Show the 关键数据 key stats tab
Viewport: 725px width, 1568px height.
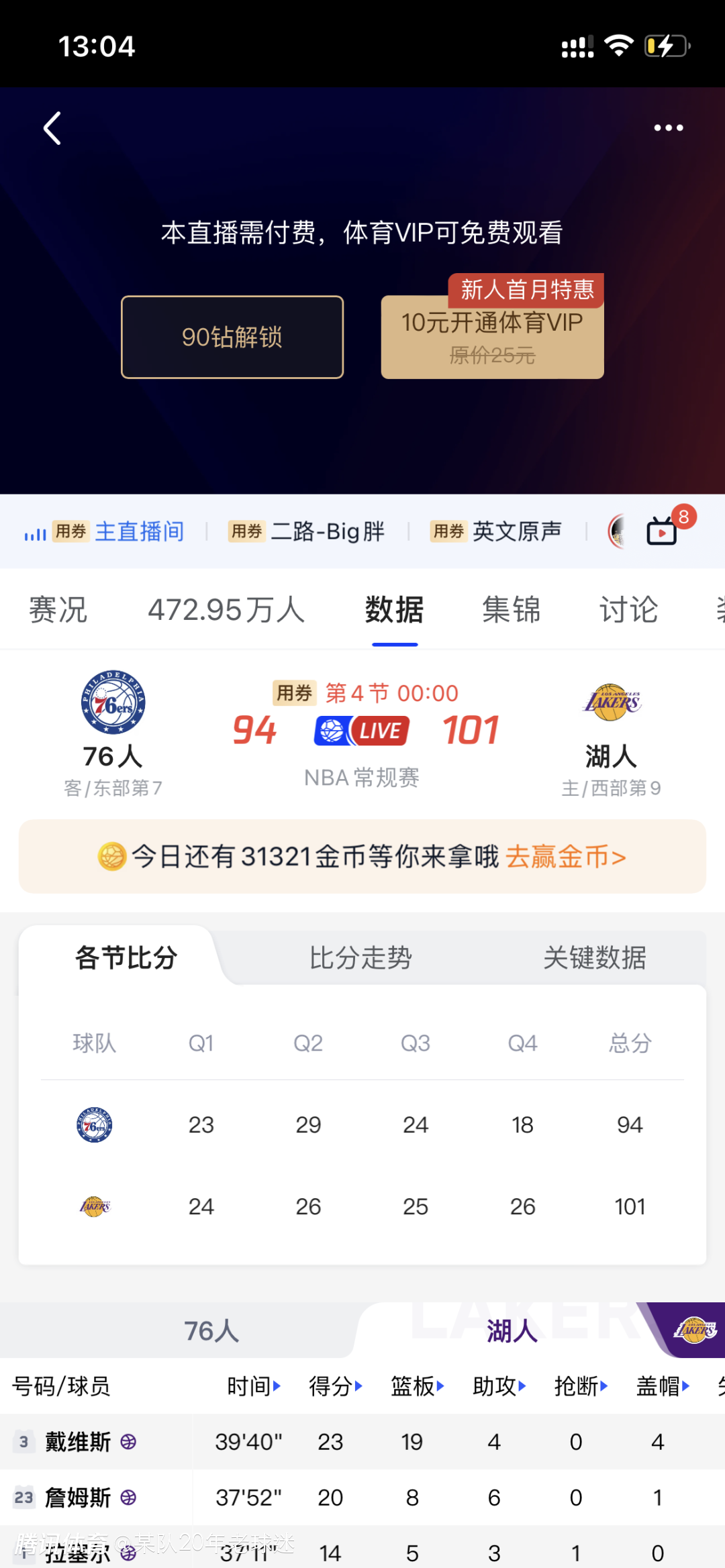pos(595,957)
